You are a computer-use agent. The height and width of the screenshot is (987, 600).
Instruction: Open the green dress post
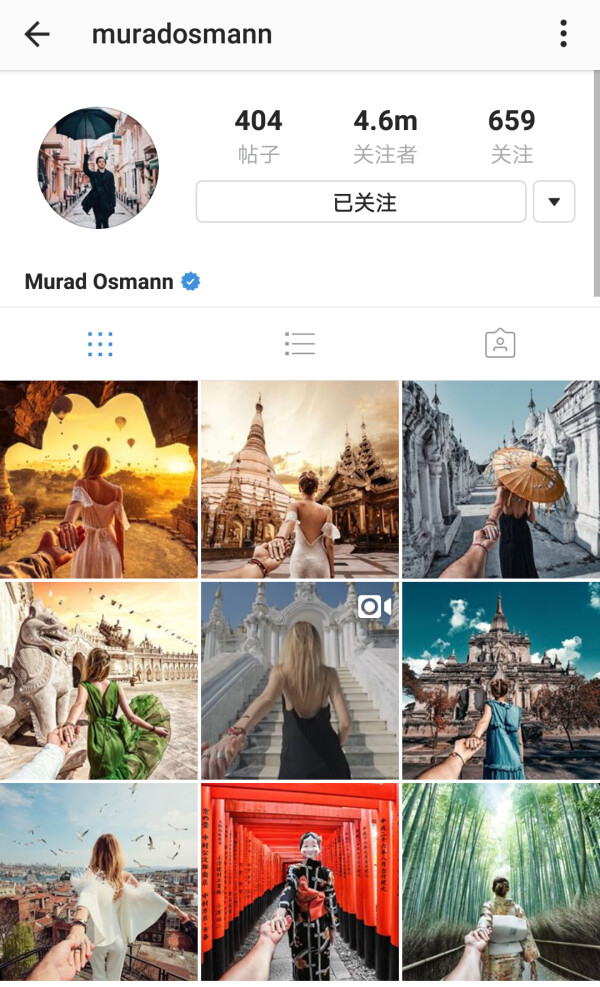(99, 681)
